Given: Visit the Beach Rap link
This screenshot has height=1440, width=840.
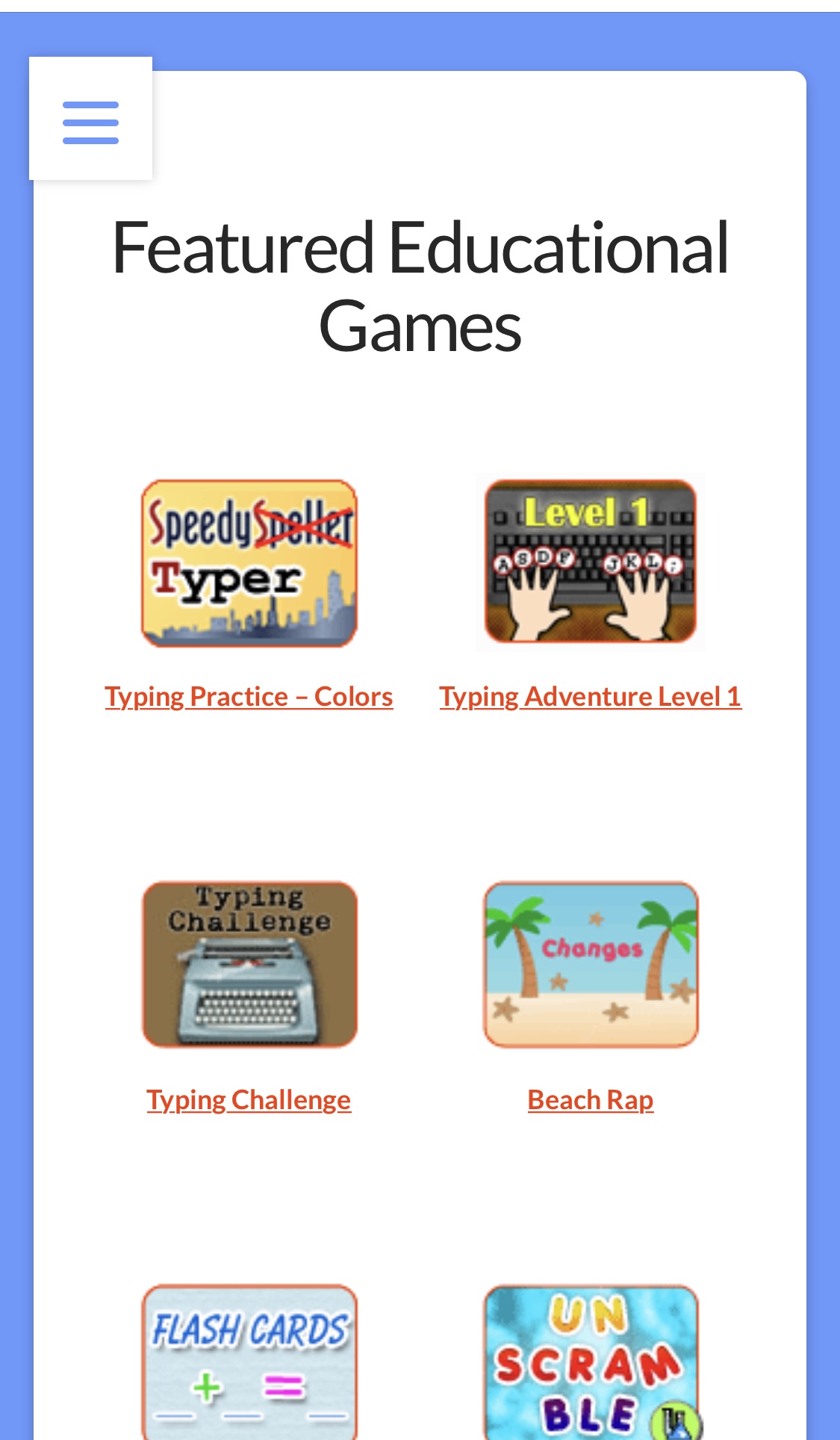Looking at the screenshot, I should pyautogui.click(x=590, y=1099).
